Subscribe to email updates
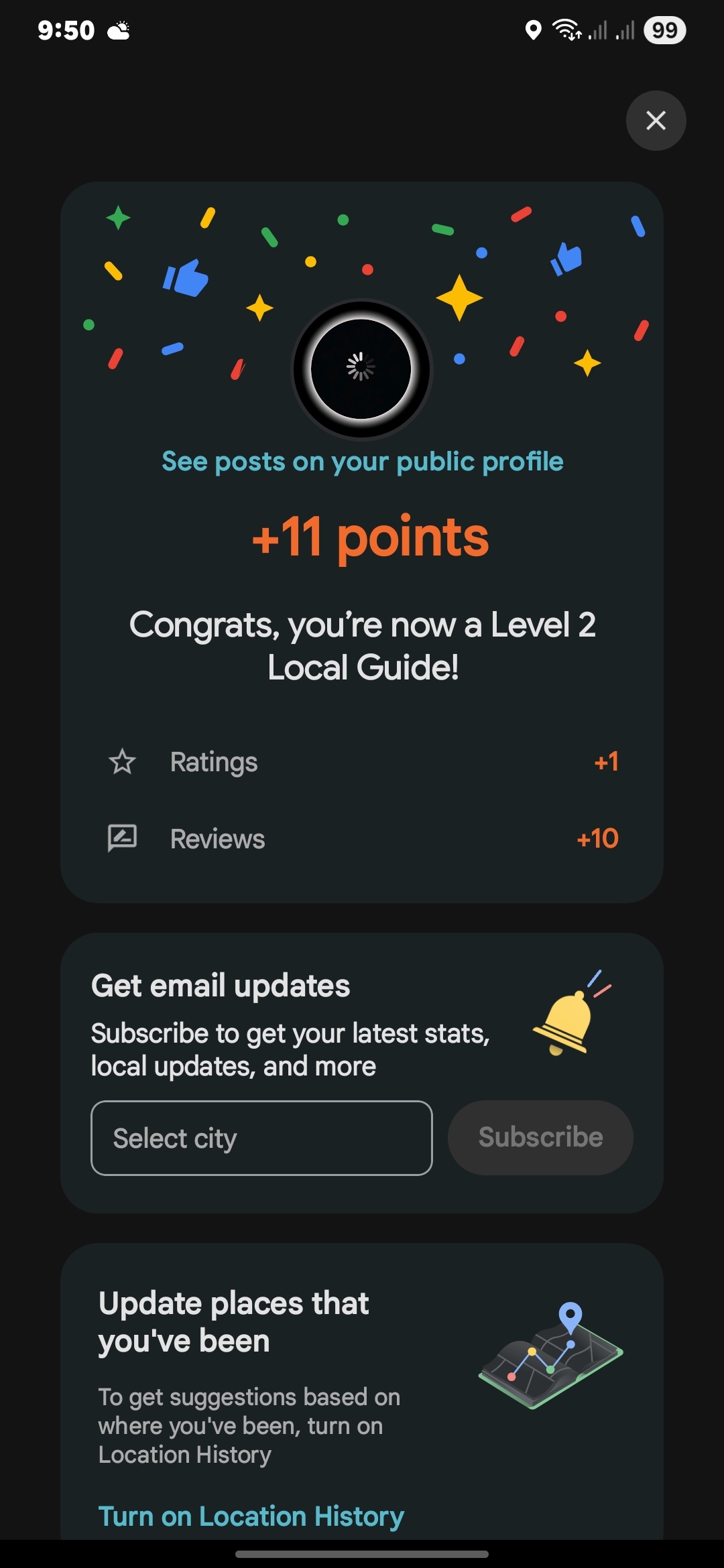This screenshot has width=724, height=1568. click(x=540, y=1138)
